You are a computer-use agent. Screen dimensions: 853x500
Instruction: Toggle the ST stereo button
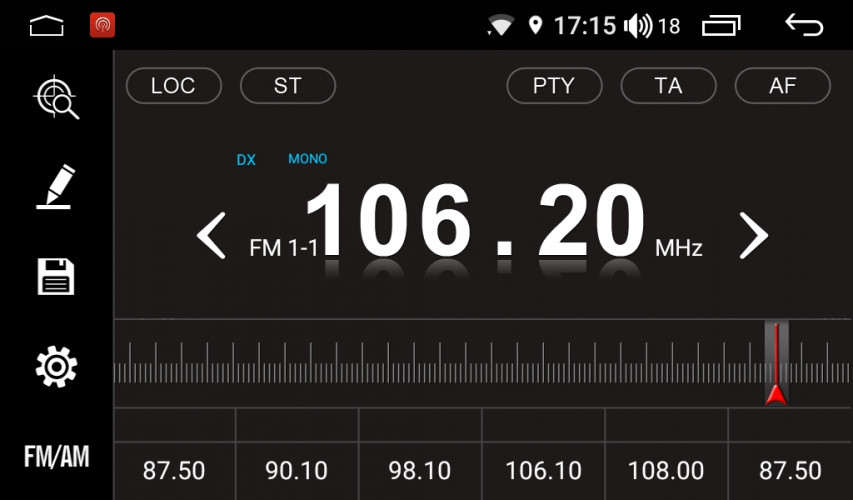(288, 86)
